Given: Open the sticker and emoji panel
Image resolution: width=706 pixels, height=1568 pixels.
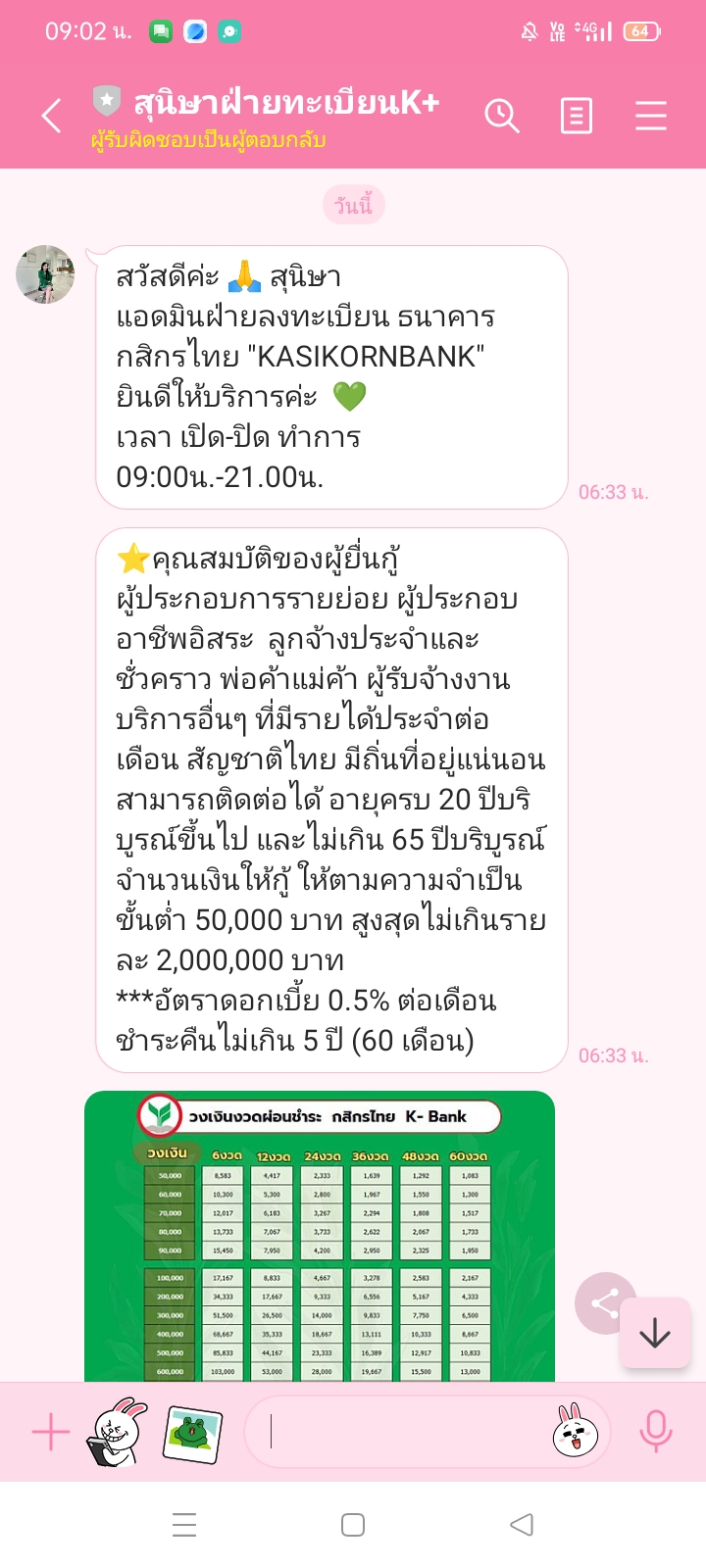Looking at the screenshot, I should 576,1433.
